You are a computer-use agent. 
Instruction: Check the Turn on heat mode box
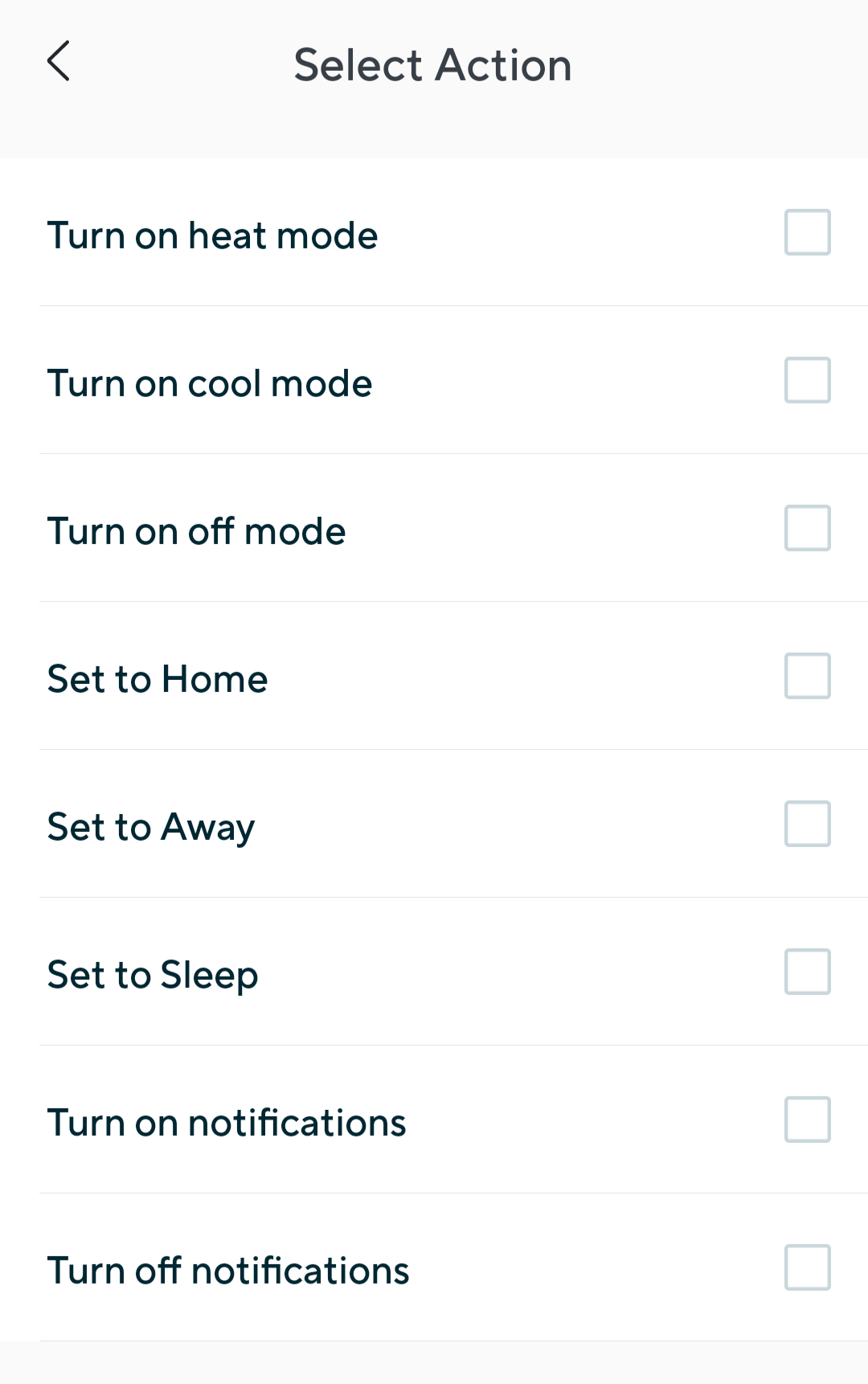click(x=807, y=232)
